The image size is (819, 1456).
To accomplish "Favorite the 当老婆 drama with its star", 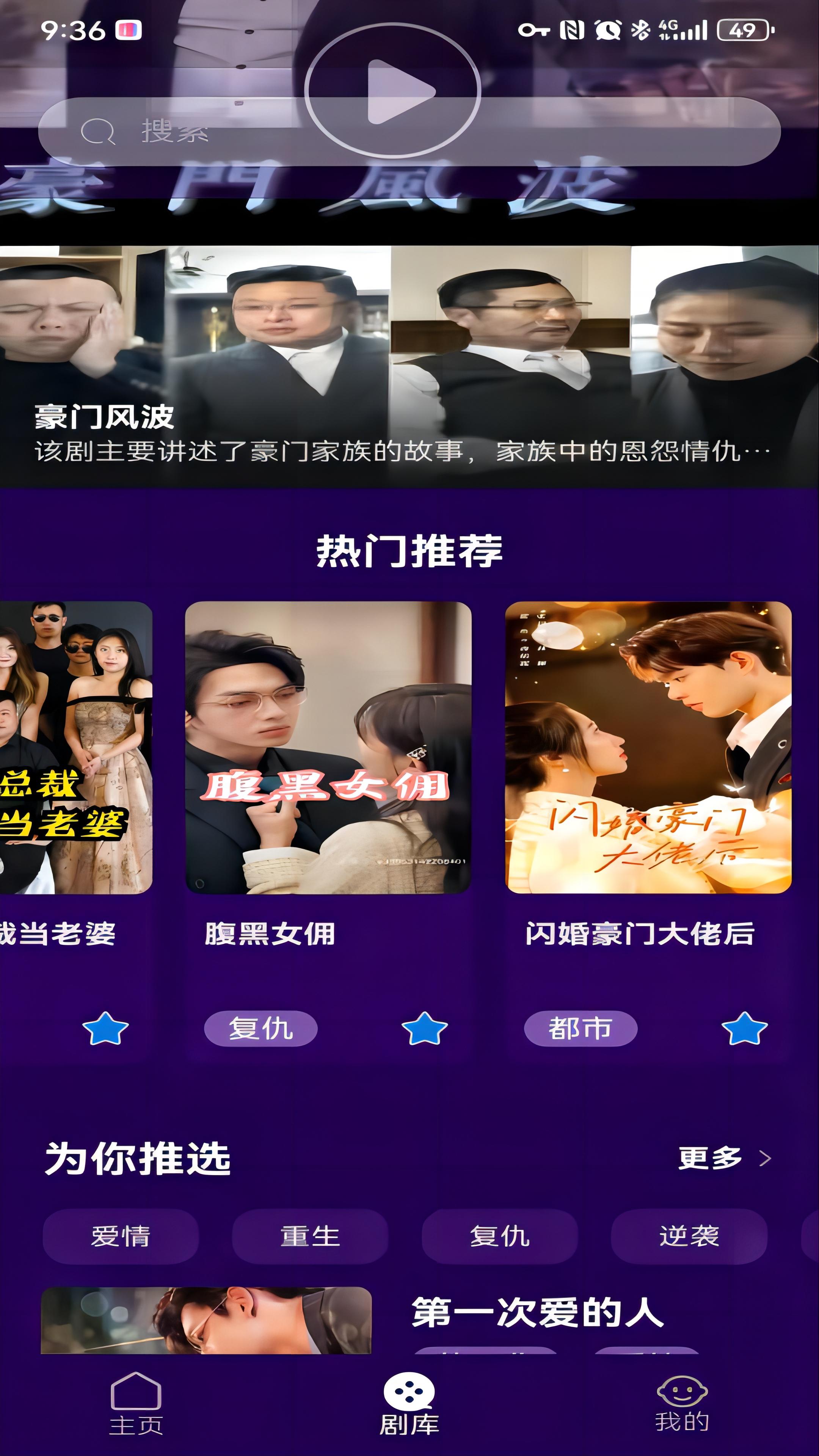I will (105, 1029).
